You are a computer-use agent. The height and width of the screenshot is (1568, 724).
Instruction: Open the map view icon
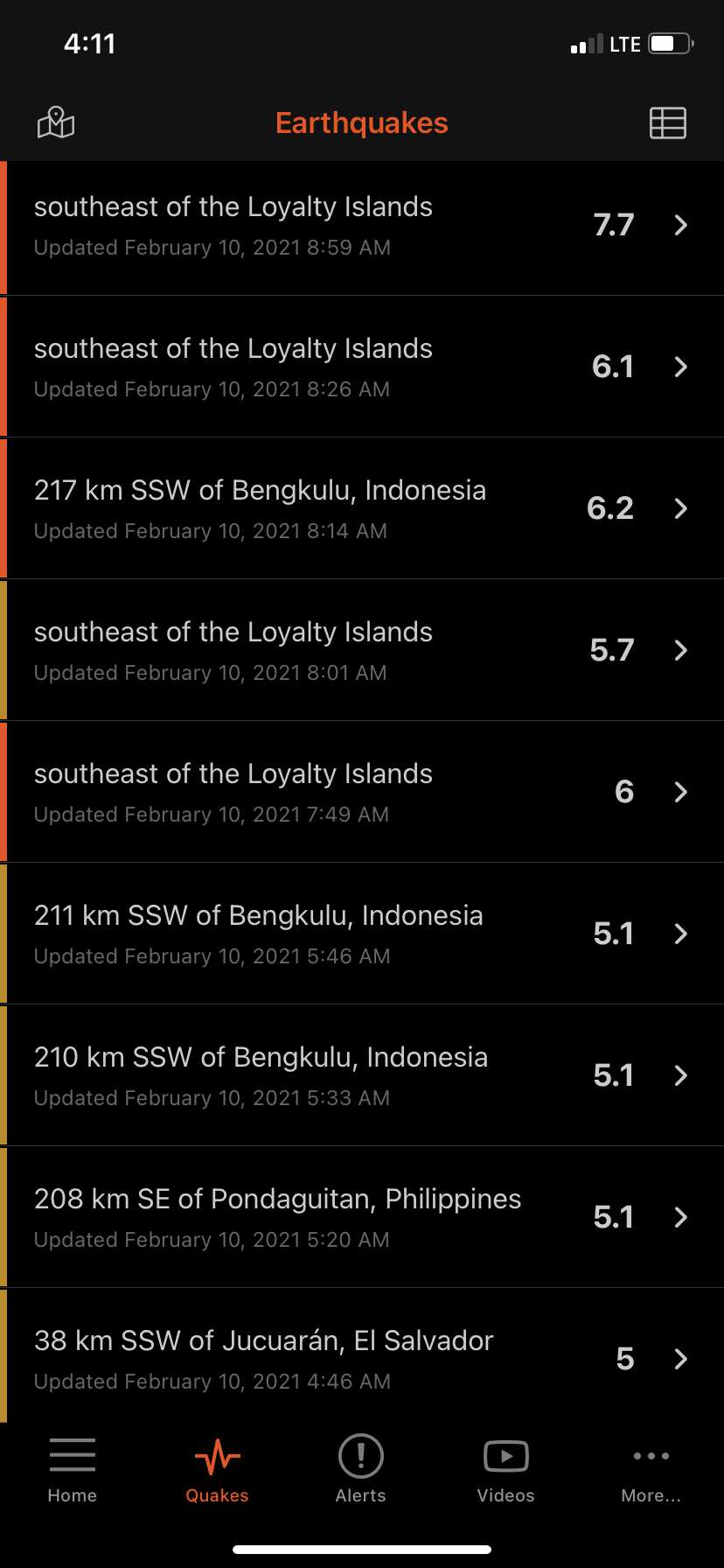[56, 122]
